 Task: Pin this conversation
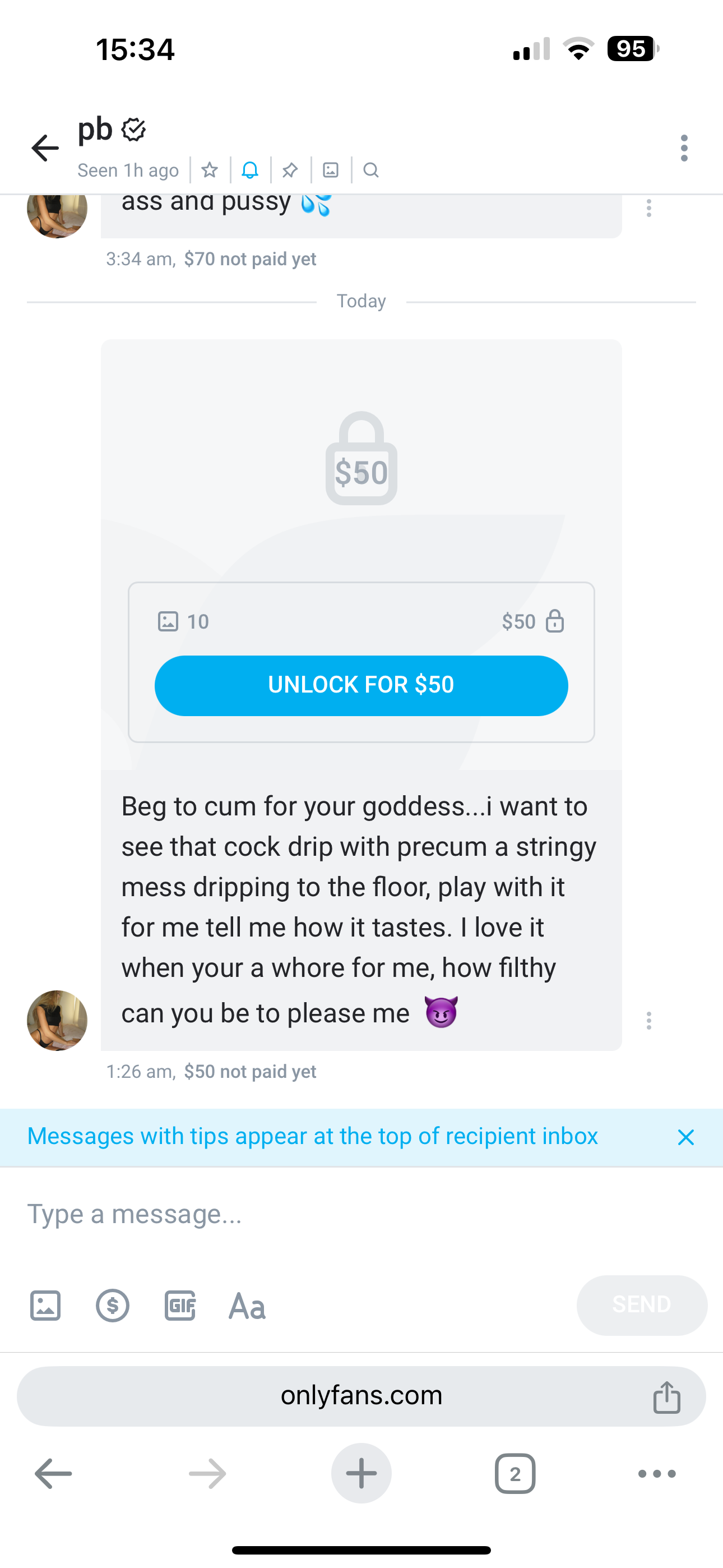(x=290, y=170)
